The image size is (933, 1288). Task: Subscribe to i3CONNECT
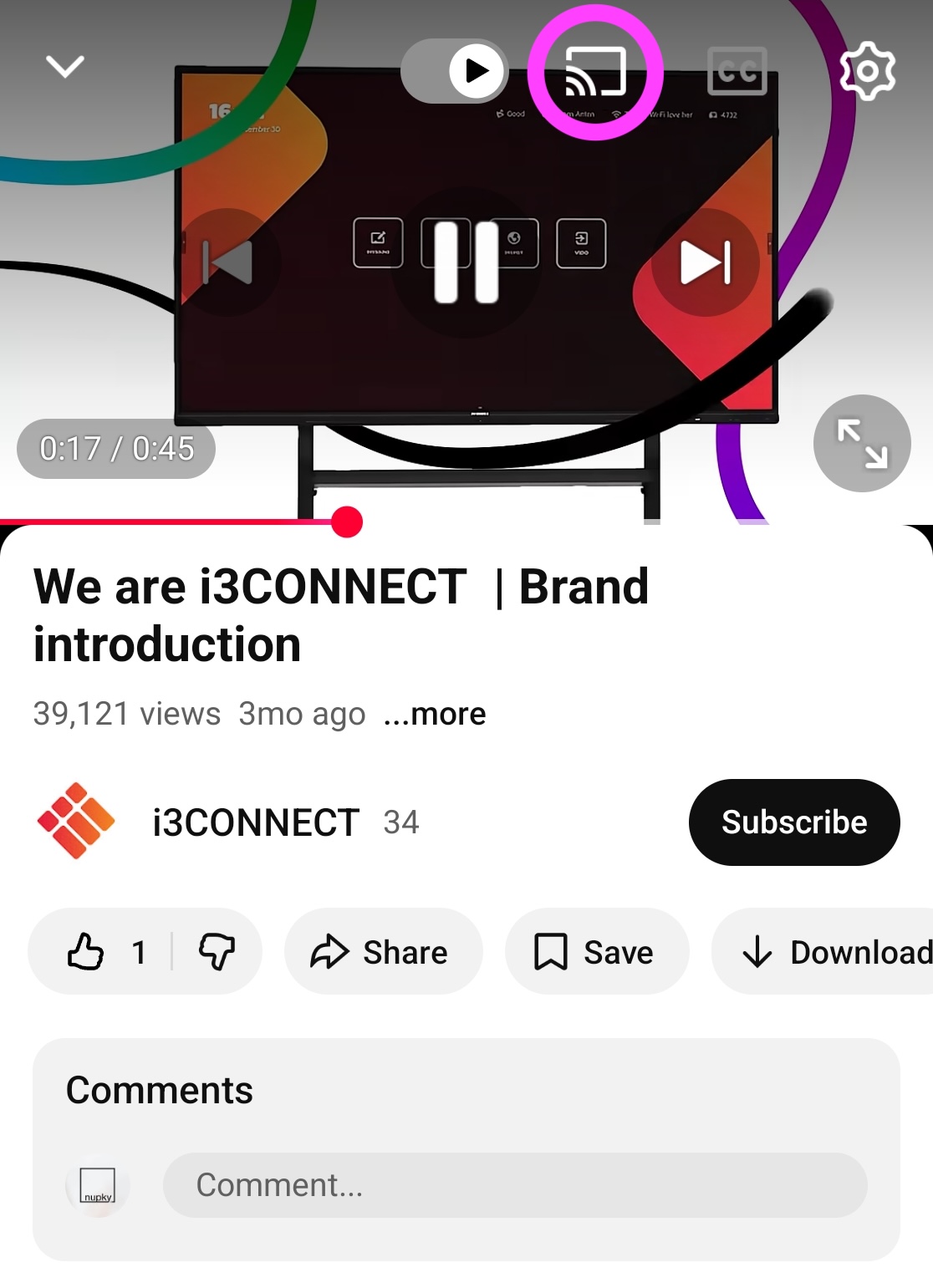[793, 822]
